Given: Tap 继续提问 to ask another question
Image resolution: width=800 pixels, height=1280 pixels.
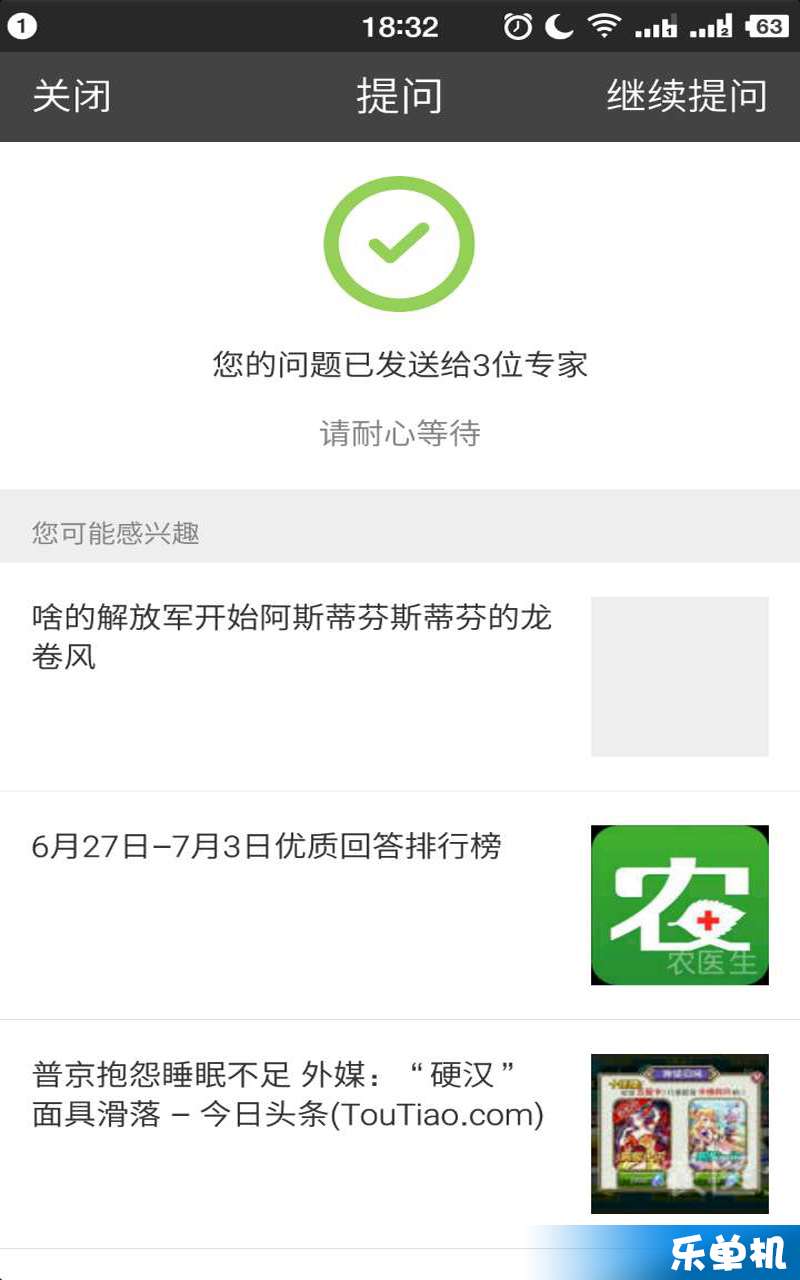Looking at the screenshot, I should coord(686,97).
